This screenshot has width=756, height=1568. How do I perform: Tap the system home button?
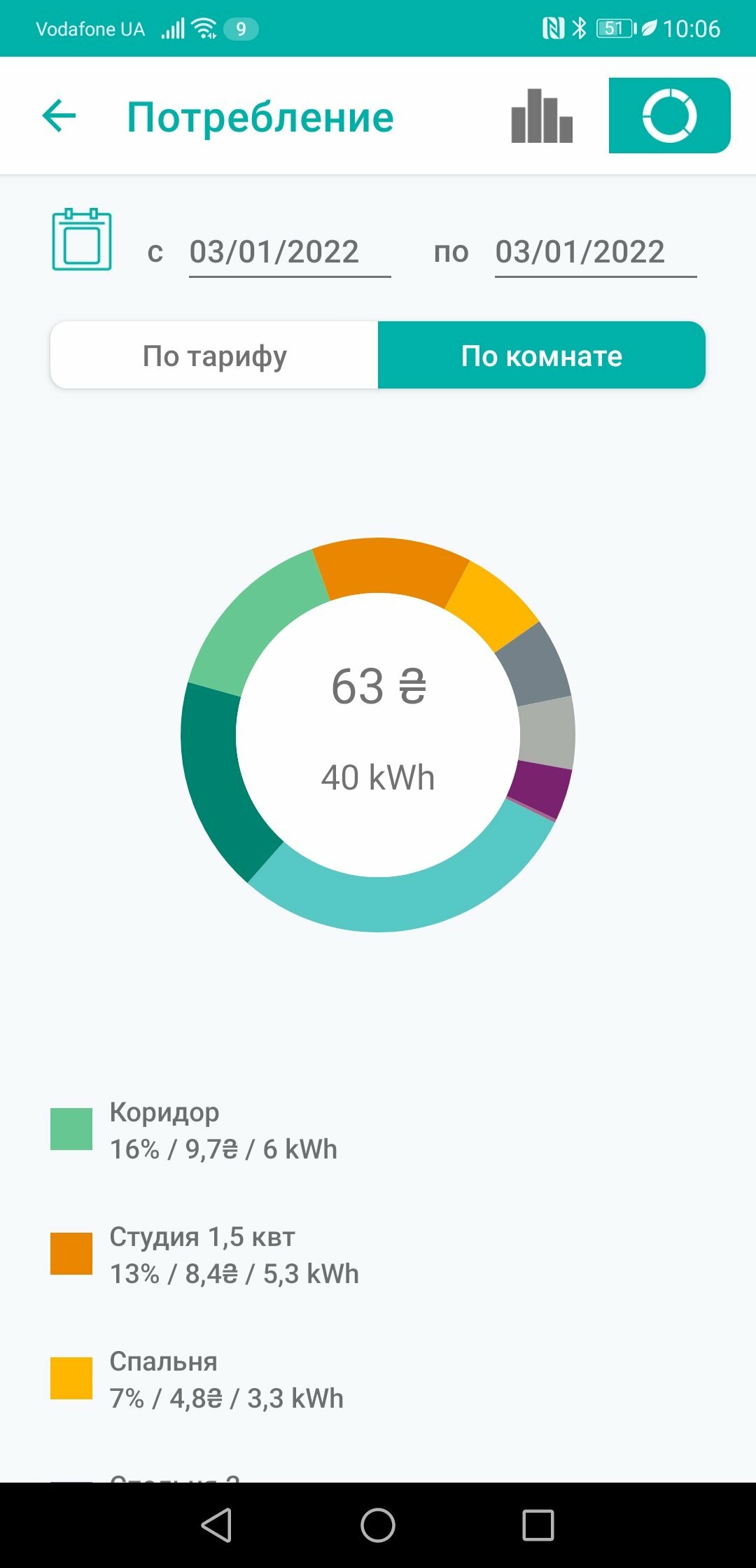pyautogui.click(x=378, y=1525)
